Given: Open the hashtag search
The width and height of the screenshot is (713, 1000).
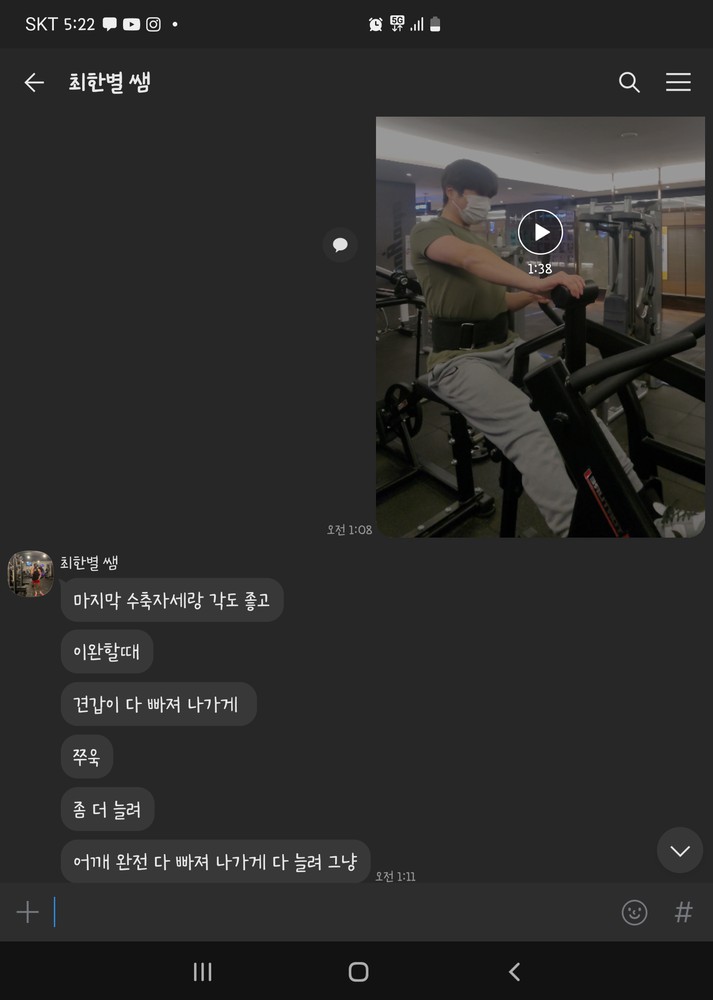Looking at the screenshot, I should 683,912.
